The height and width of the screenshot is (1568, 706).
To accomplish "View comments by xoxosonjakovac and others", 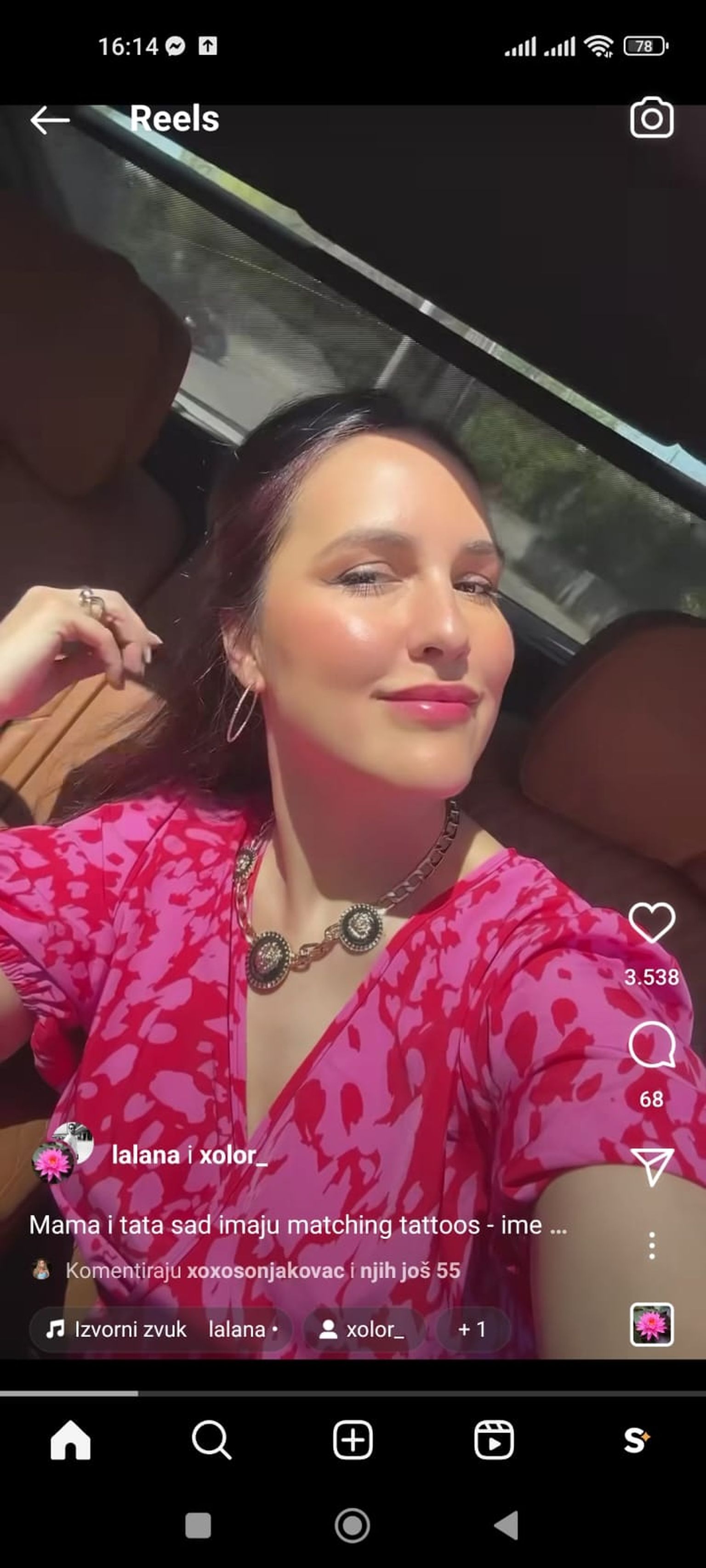I will [262, 1270].
